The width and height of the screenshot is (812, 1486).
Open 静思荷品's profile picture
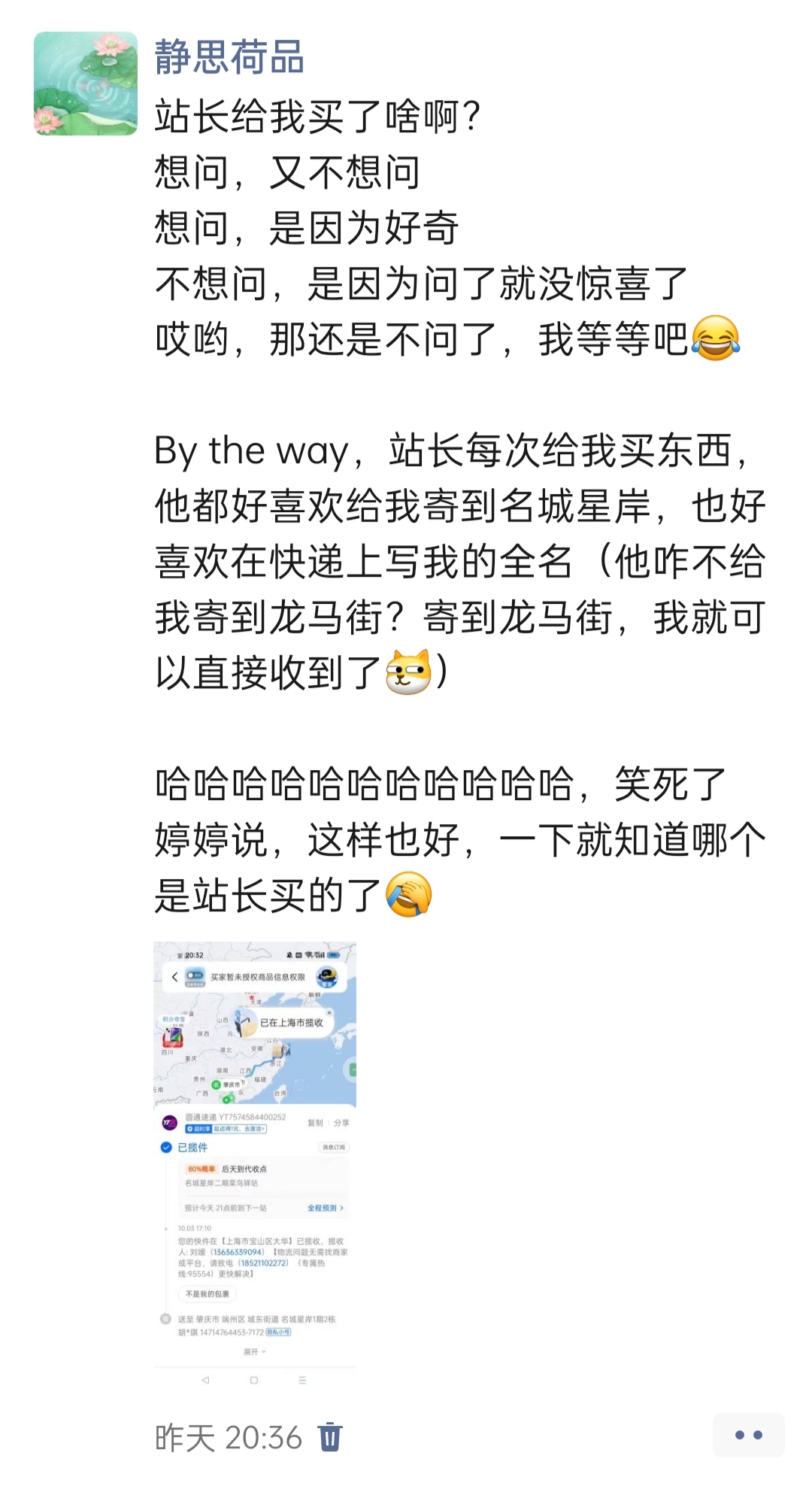click(x=86, y=83)
